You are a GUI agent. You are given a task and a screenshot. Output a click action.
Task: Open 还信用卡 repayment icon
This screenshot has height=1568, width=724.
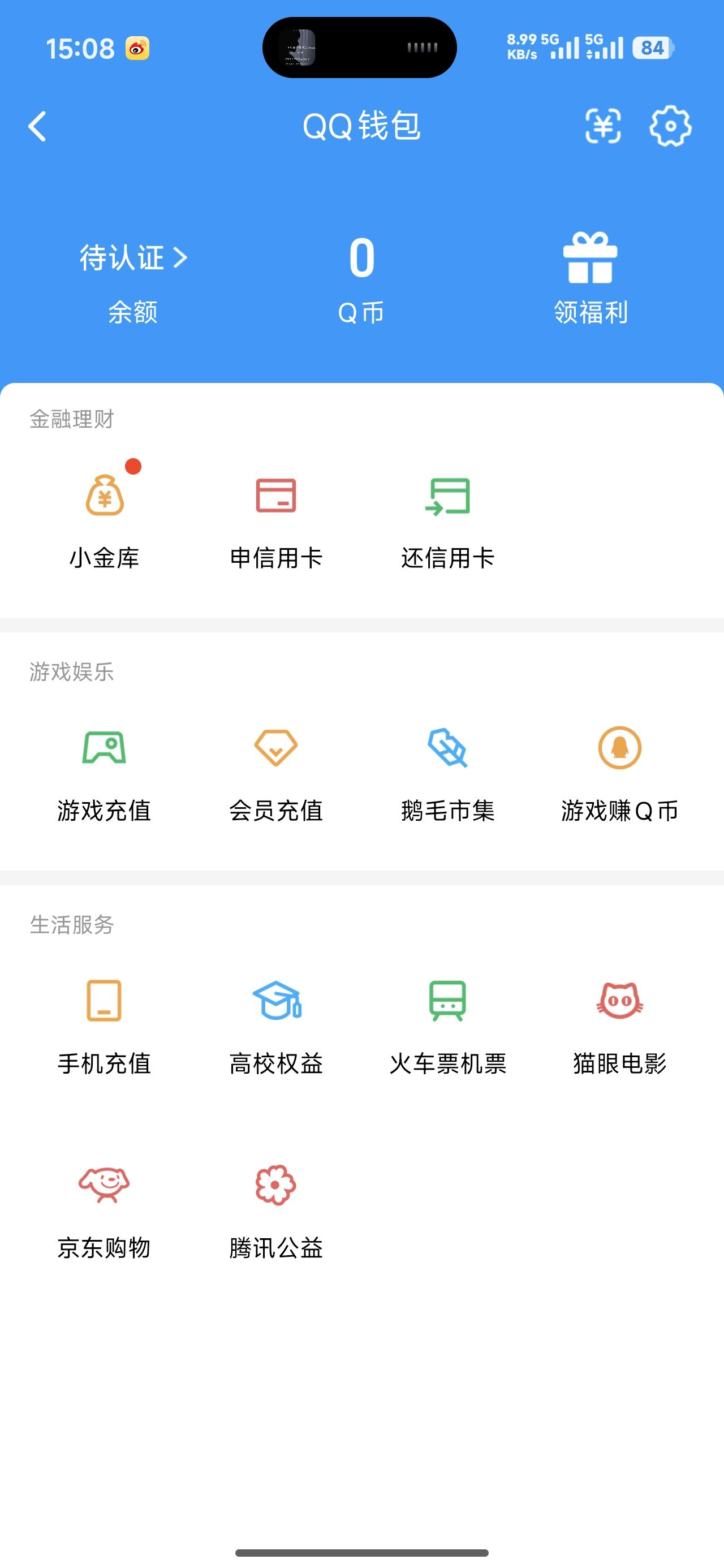[449, 498]
